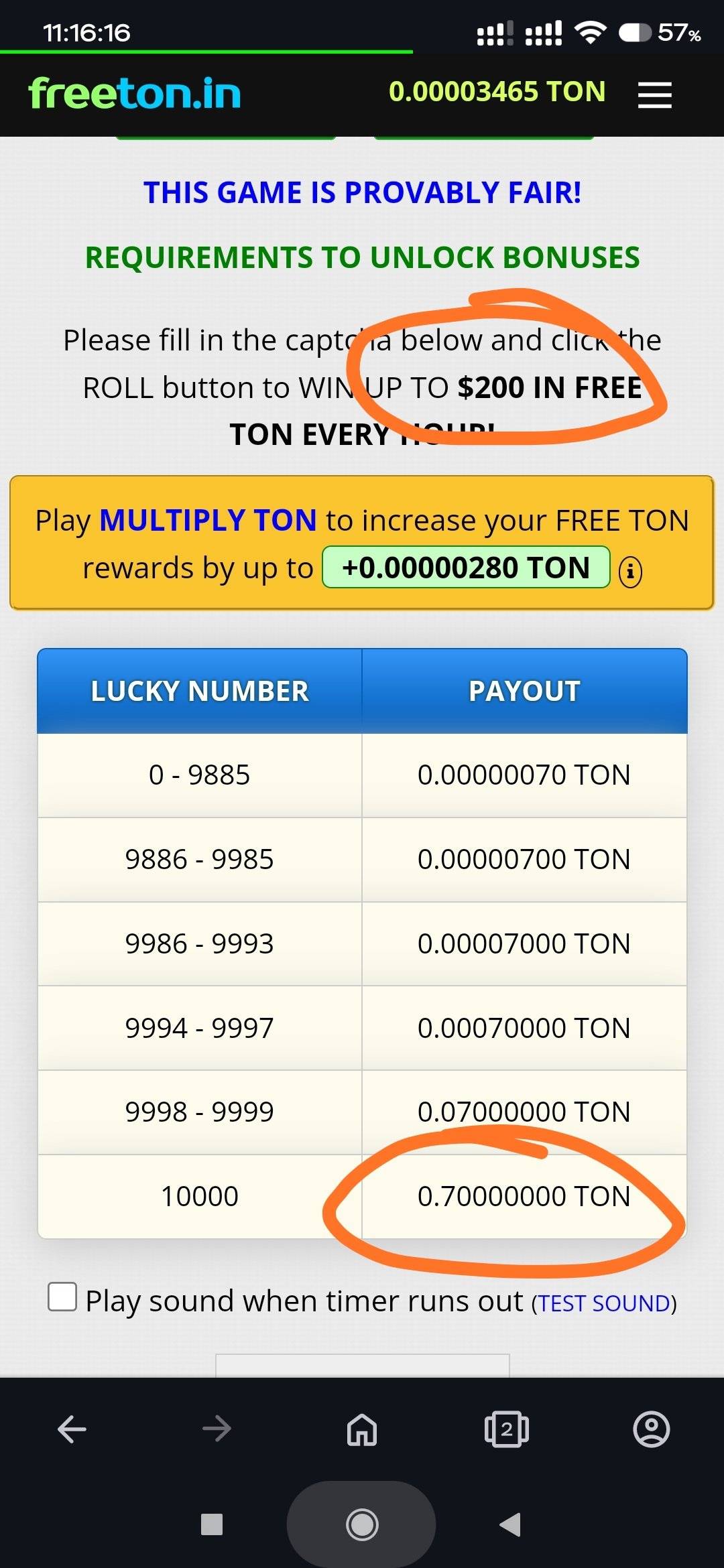Enable play sound when timer runs out

(x=62, y=1297)
